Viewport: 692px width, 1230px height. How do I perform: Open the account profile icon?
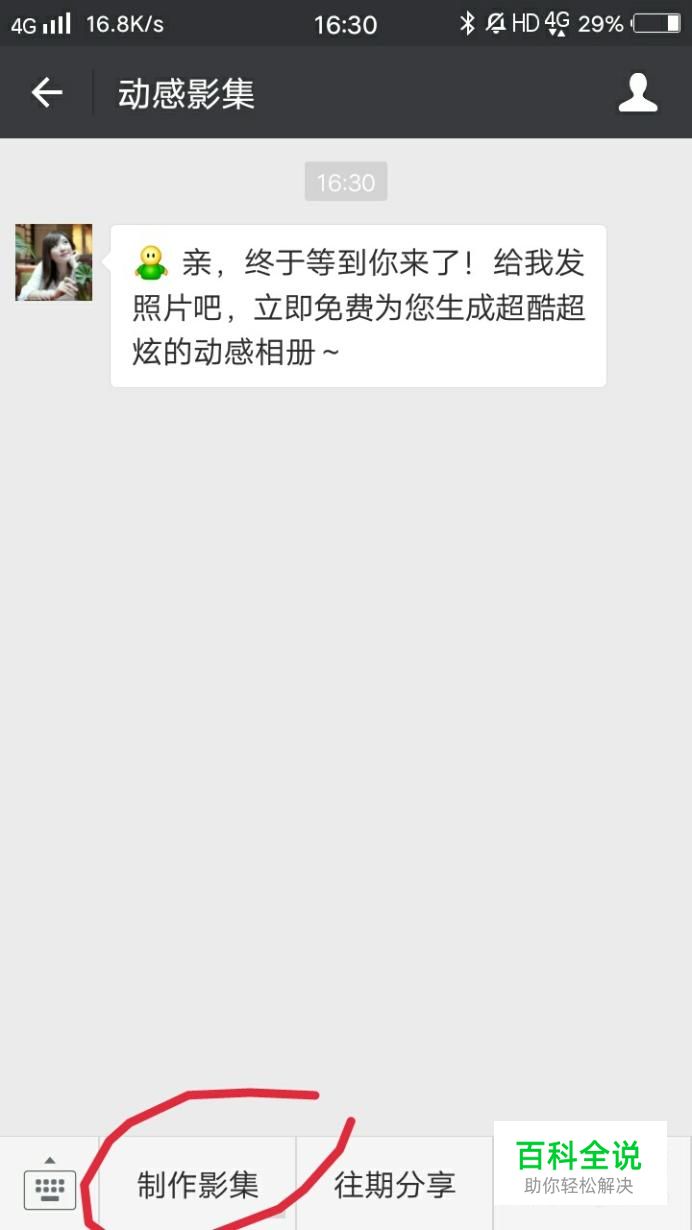(638, 92)
